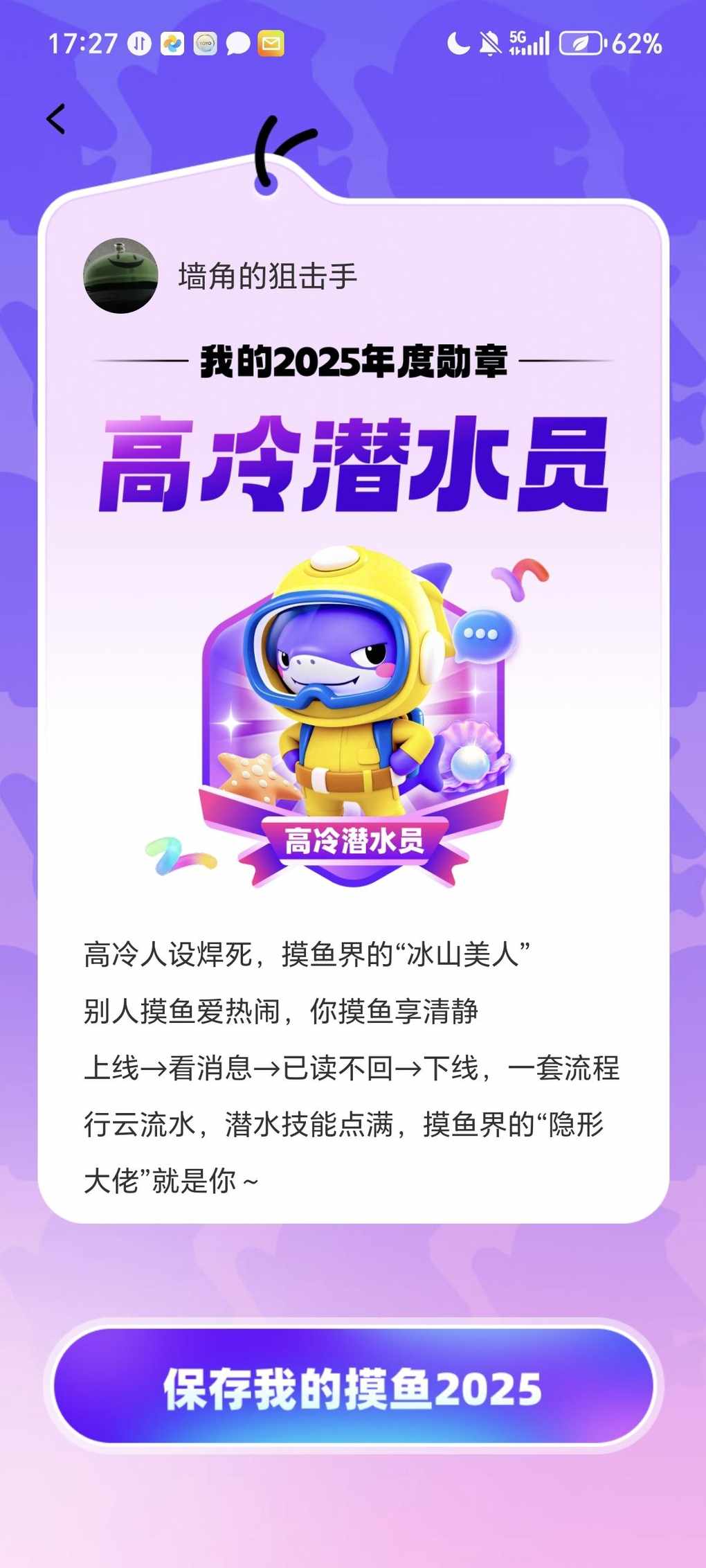Image resolution: width=706 pixels, height=1568 pixels.
Task: Tap the 保存我的摸鱼2025 button
Action: click(353, 1389)
